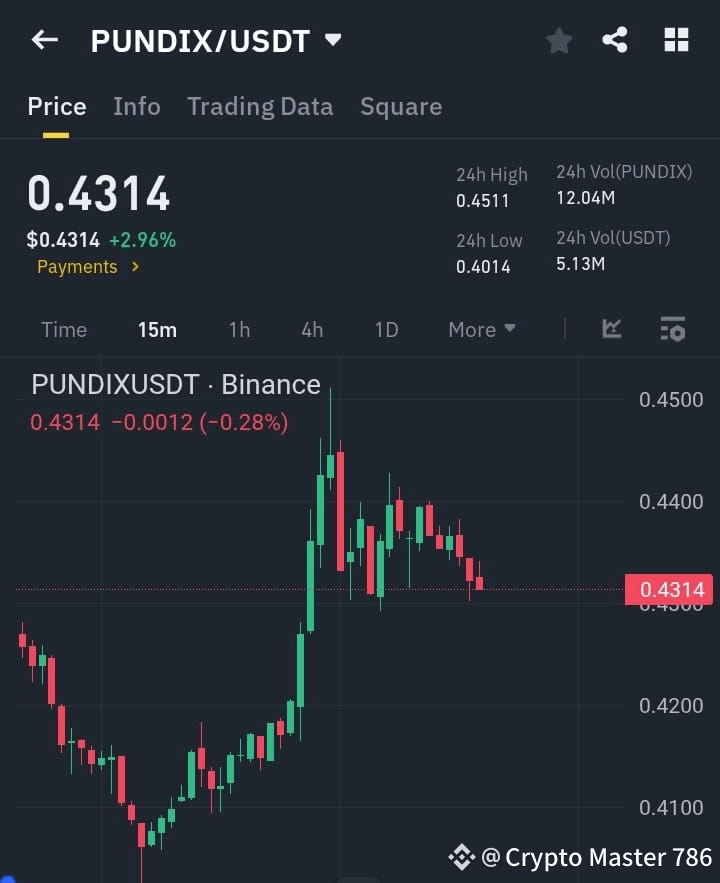720x883 pixels.
Task: Open the Payments link
Action: click(77, 267)
